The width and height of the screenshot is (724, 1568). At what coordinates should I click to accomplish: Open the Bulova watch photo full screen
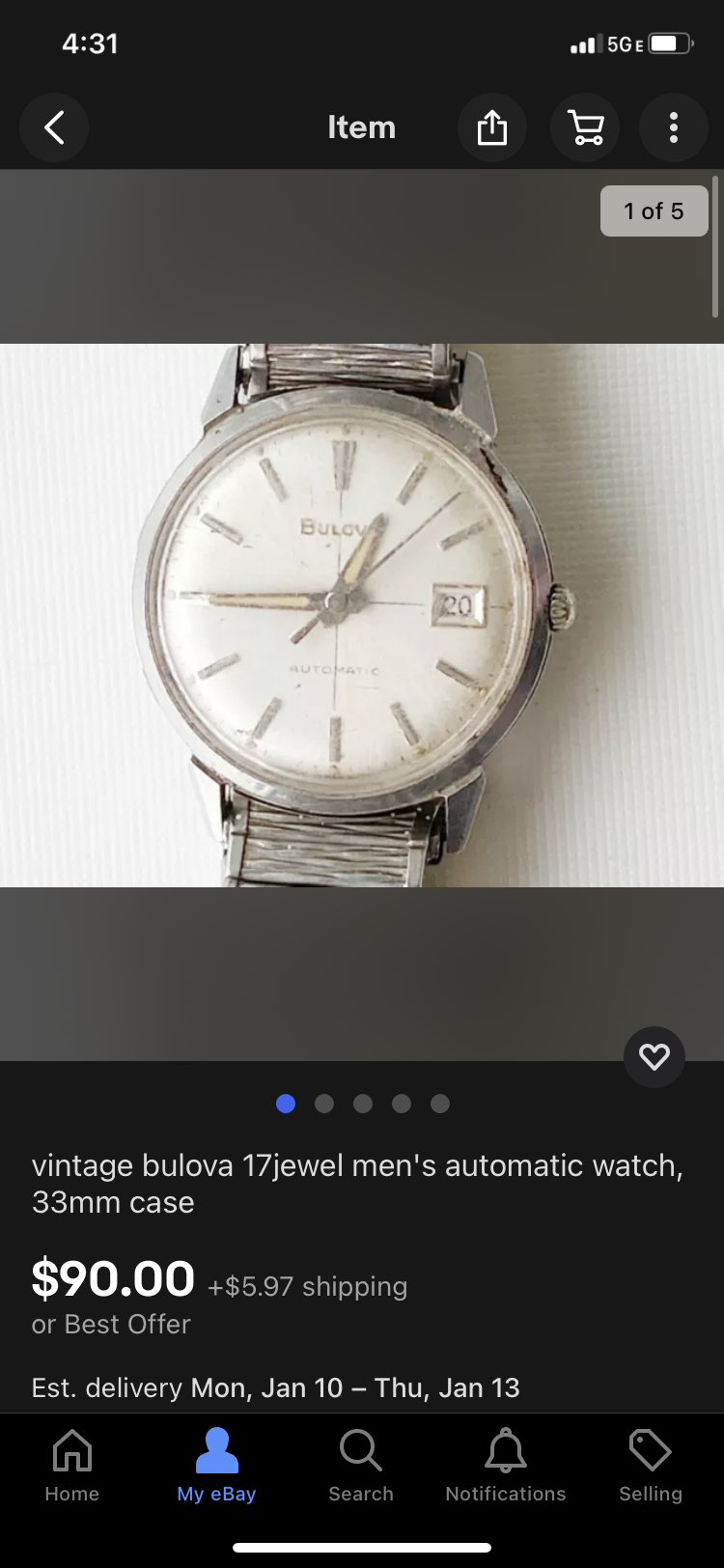362,615
